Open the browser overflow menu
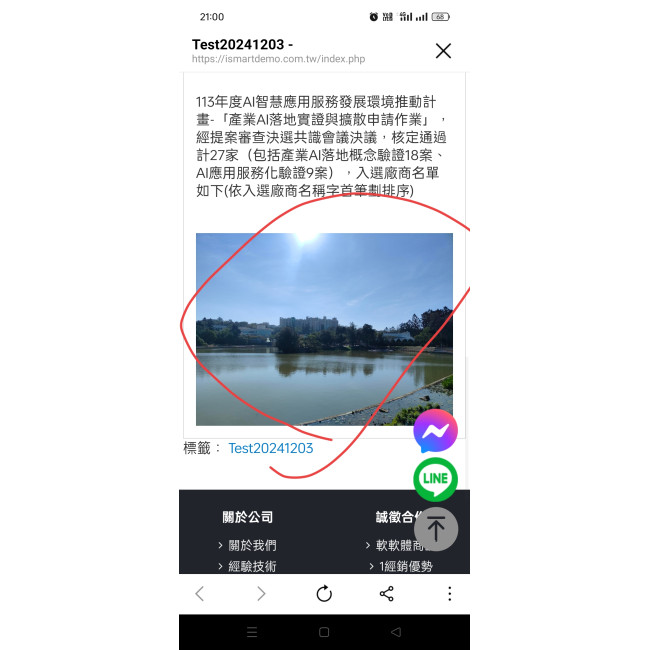Viewport: 650px width, 650px height. click(x=449, y=594)
